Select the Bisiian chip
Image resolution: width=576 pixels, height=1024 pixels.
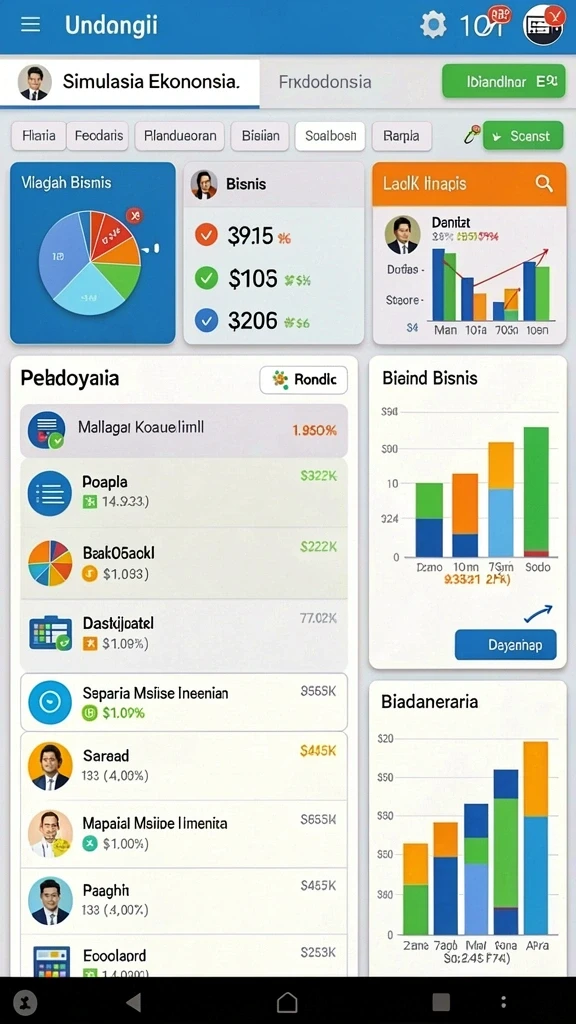point(260,136)
